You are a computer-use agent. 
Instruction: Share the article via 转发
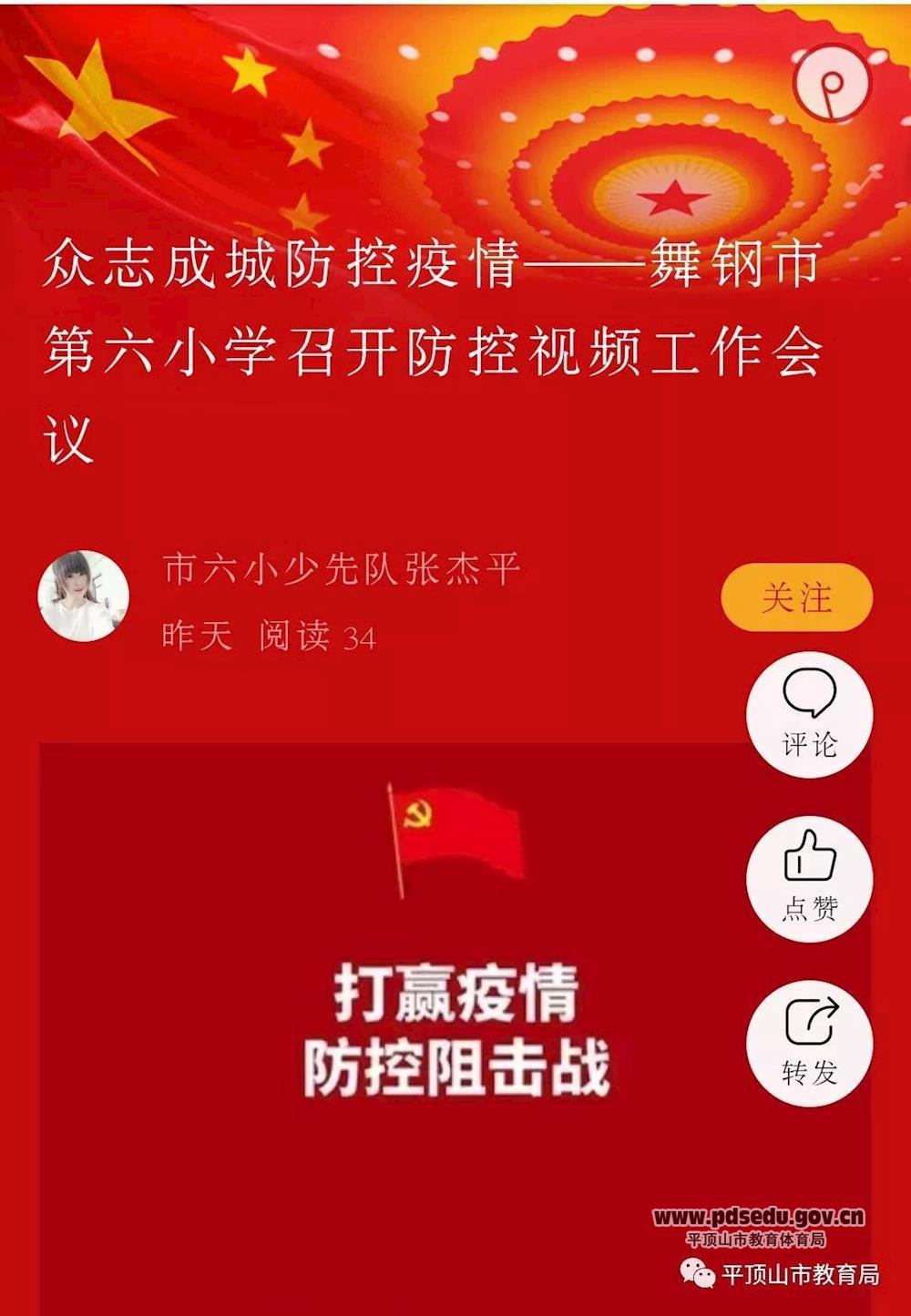pyautogui.click(x=809, y=1044)
